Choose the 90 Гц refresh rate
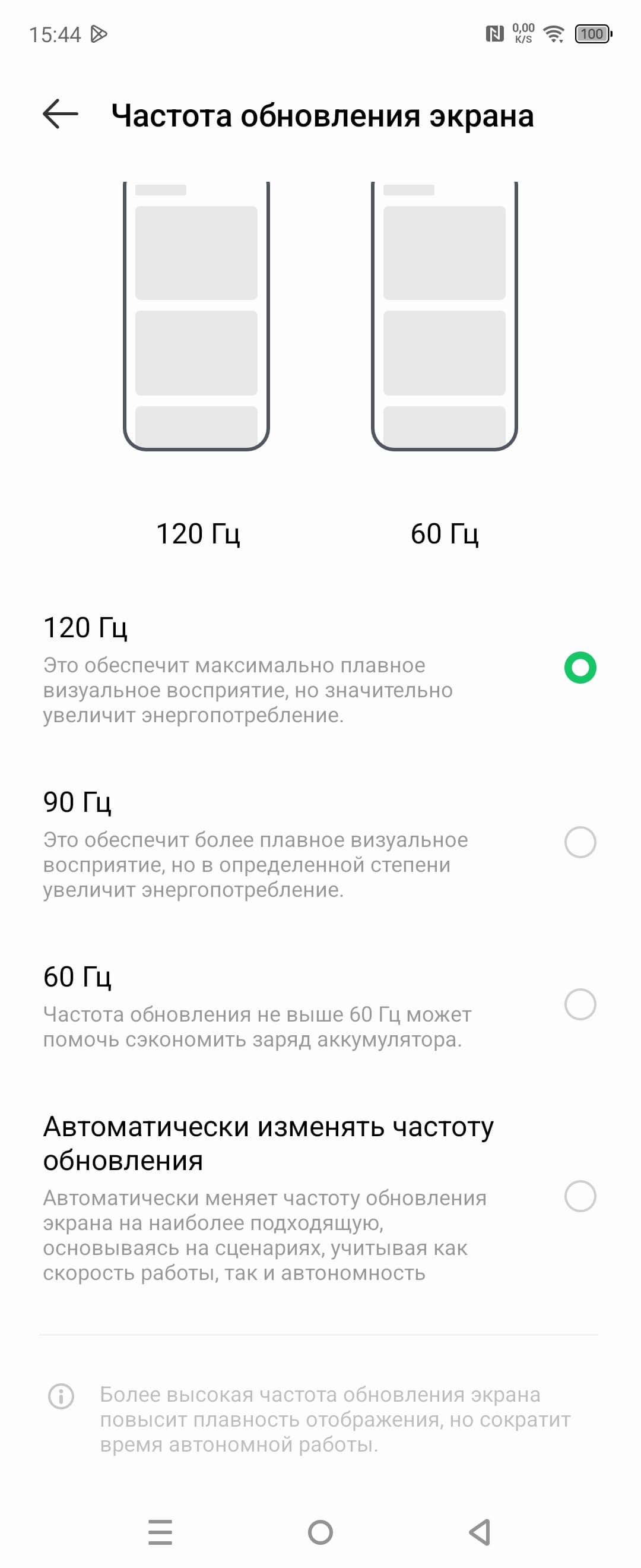The image size is (641, 1568). tap(580, 842)
